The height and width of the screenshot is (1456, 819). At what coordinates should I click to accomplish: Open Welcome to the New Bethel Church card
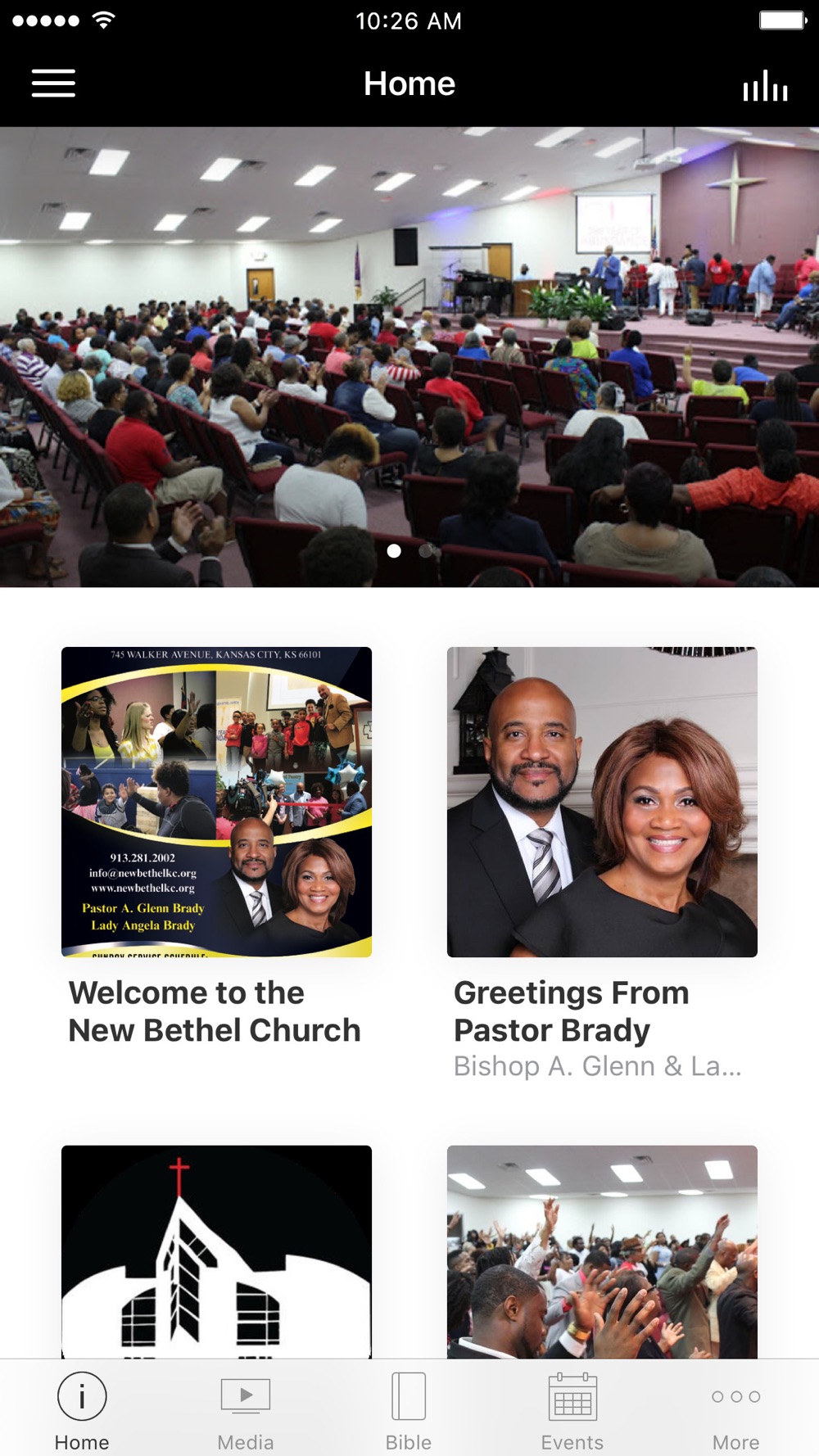(x=216, y=848)
